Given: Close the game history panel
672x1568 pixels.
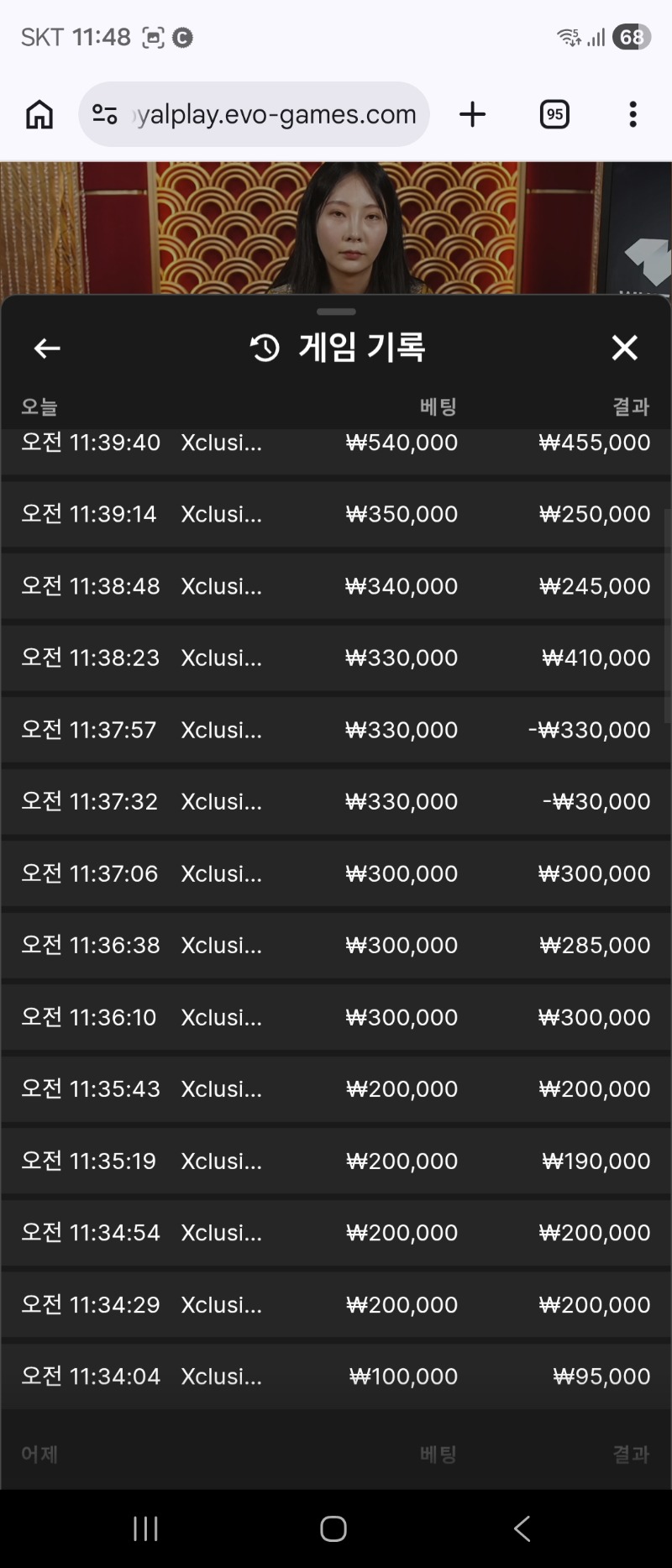Looking at the screenshot, I should point(624,348).
